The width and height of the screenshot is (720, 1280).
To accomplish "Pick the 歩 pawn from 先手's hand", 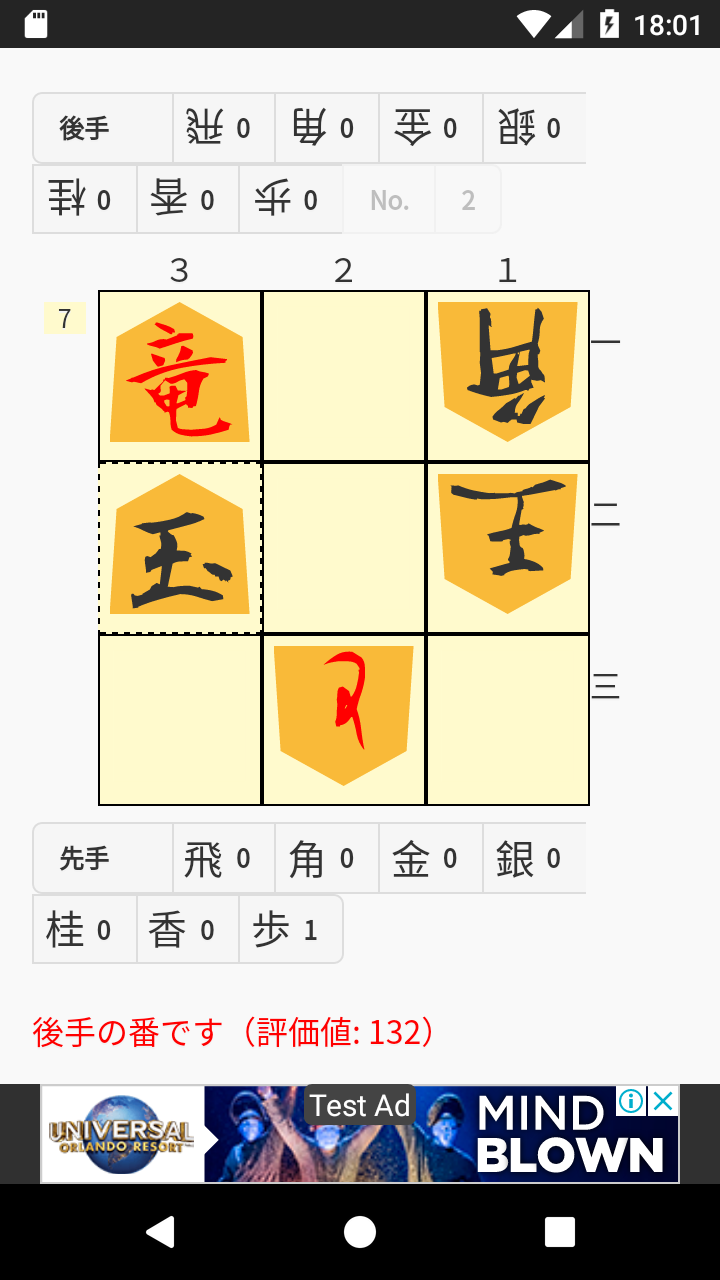I will 289,929.
